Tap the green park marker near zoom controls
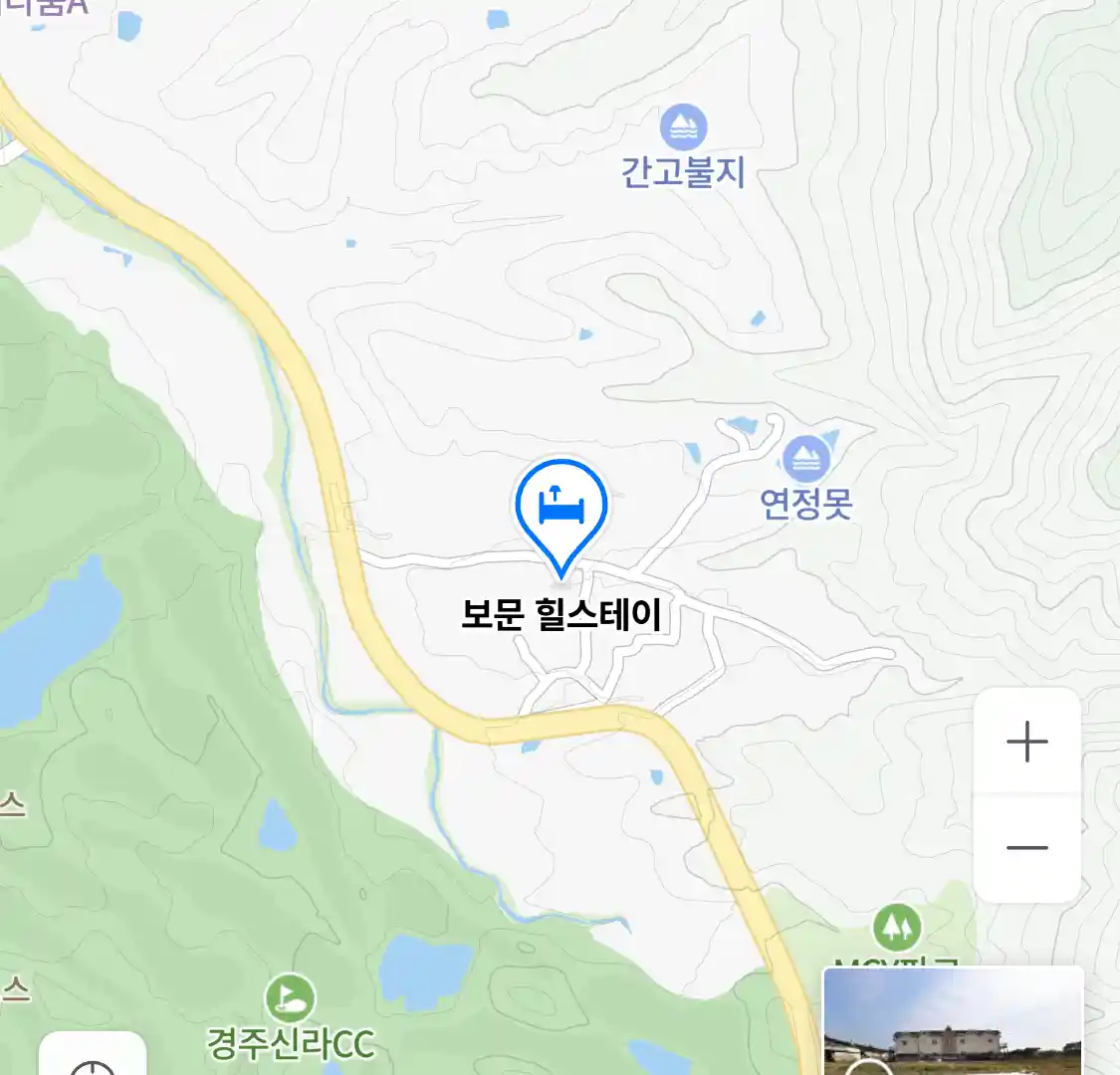This screenshot has height=1075, width=1120. pyautogui.click(x=897, y=928)
